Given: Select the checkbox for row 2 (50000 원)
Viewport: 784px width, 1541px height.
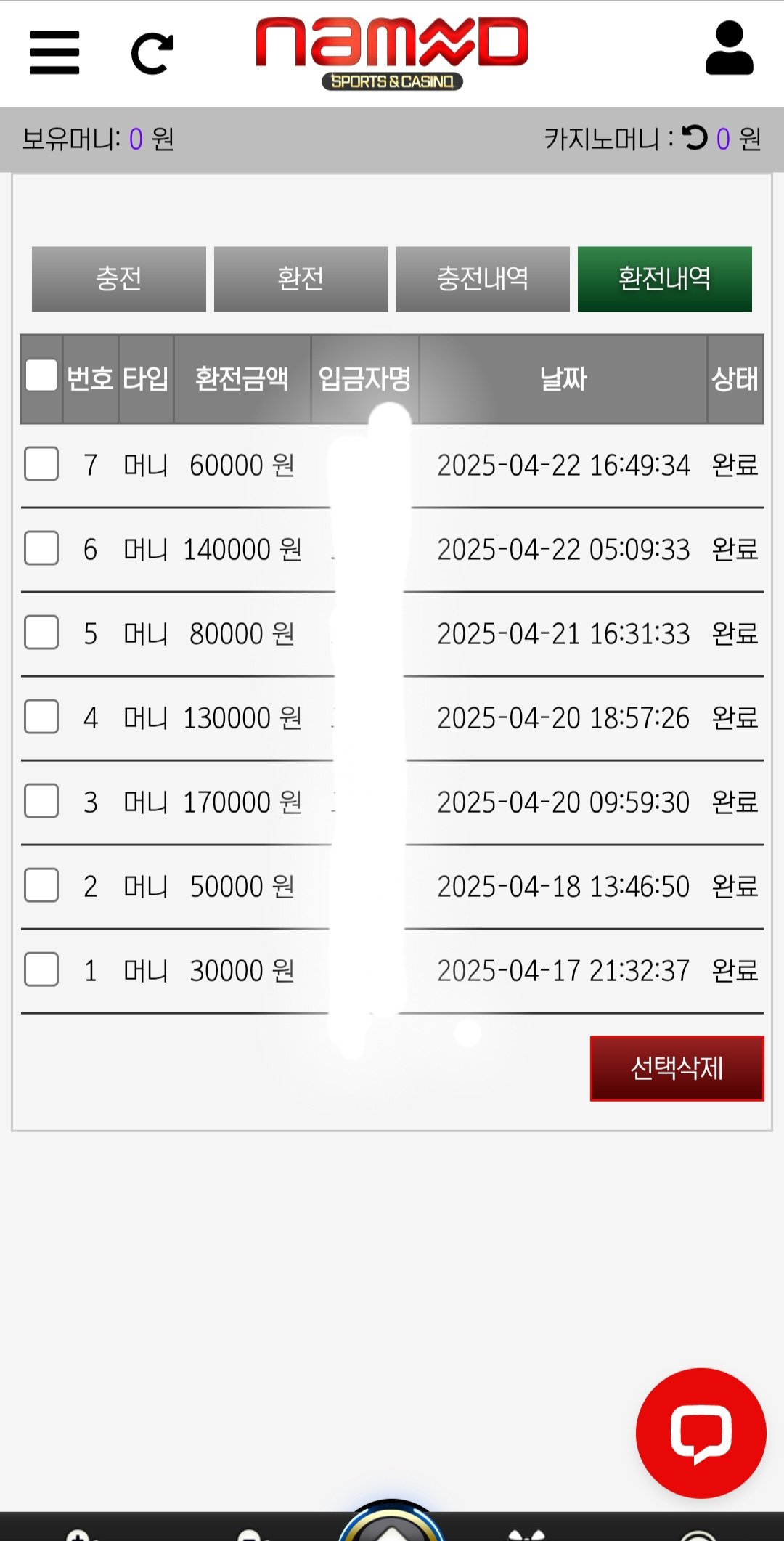Looking at the screenshot, I should tap(41, 885).
